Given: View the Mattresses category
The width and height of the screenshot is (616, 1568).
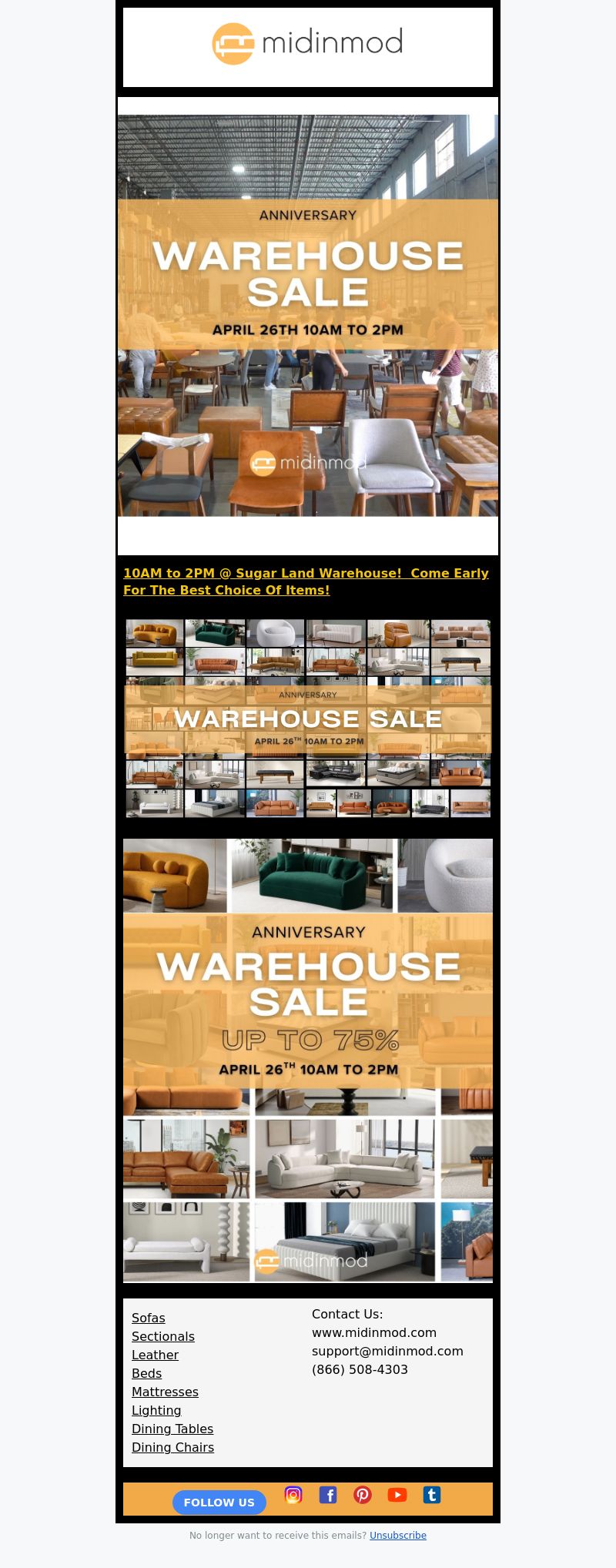Looking at the screenshot, I should coord(165,1392).
